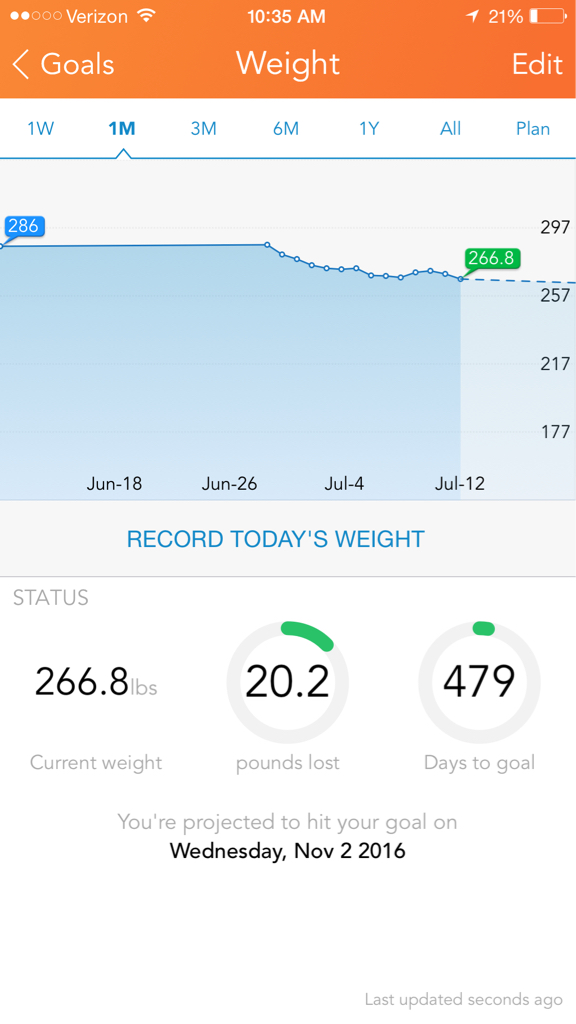Tap Edit in the top bar
Screen dimensions: 576x1024
[537, 64]
